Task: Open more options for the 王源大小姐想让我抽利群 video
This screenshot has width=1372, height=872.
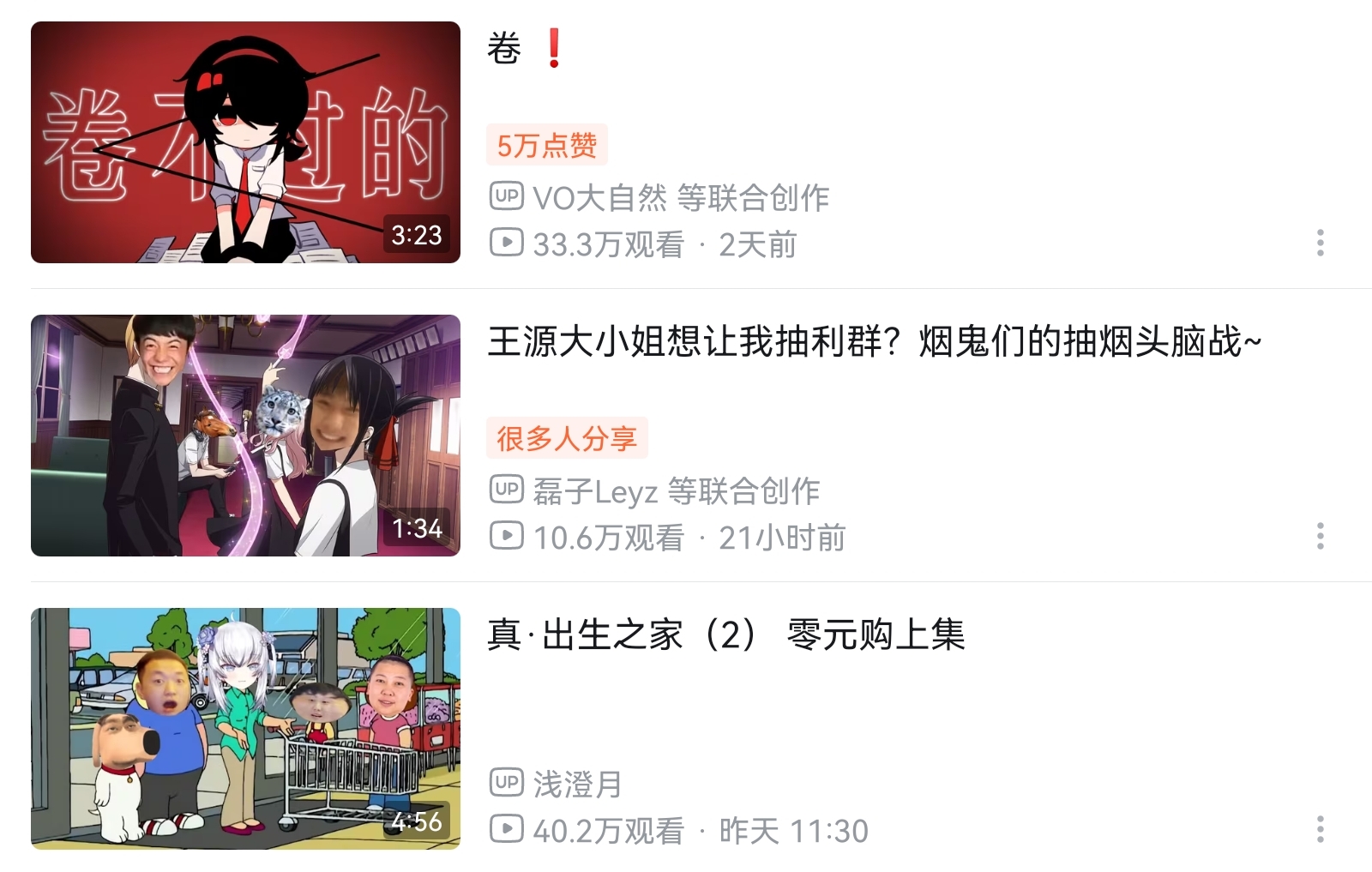Action: click(x=1320, y=536)
